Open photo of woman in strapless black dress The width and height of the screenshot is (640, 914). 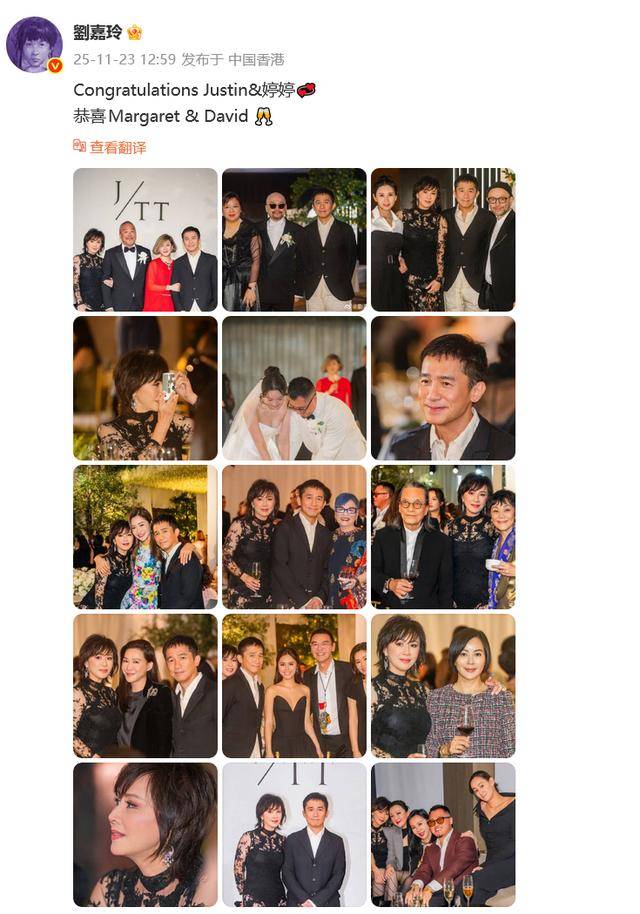294,686
